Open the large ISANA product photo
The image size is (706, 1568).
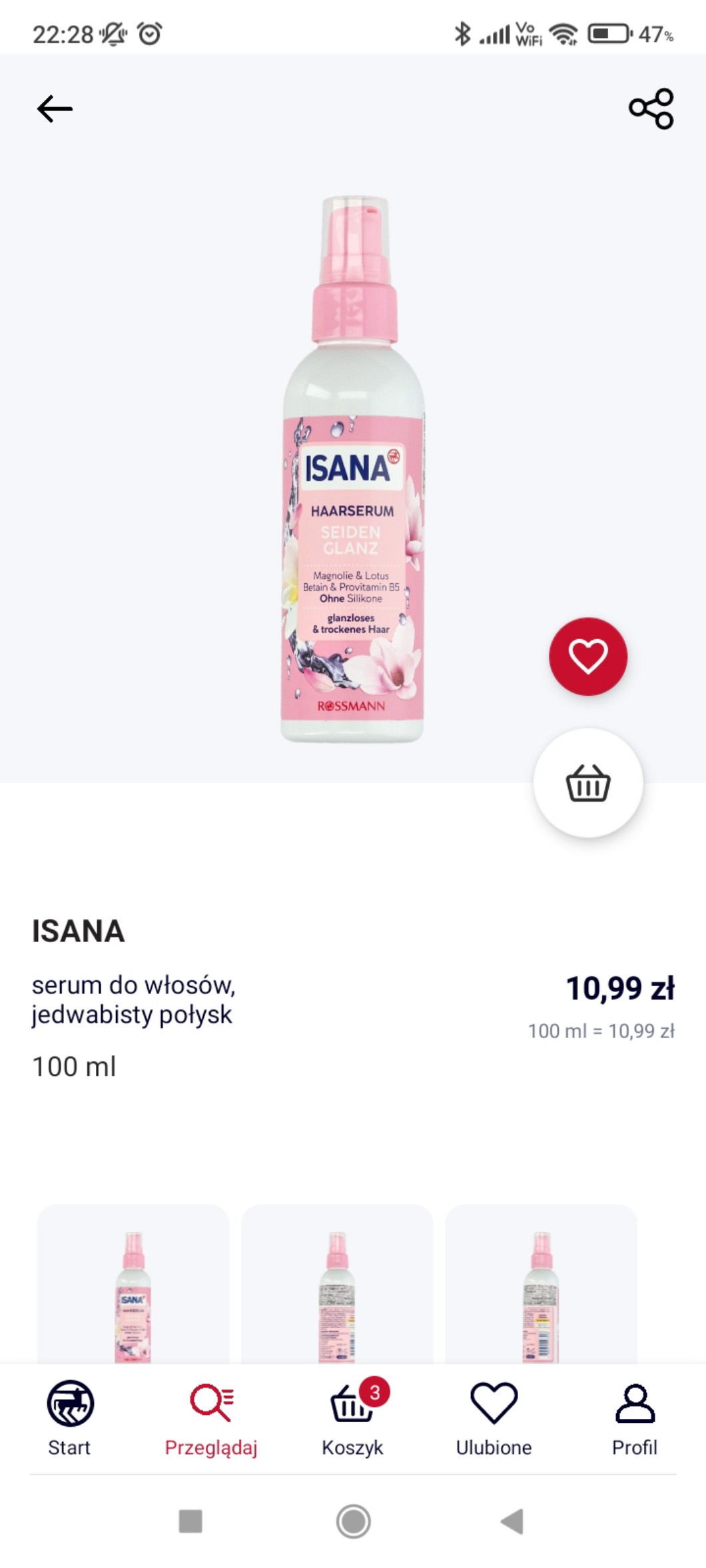pyautogui.click(x=352, y=469)
